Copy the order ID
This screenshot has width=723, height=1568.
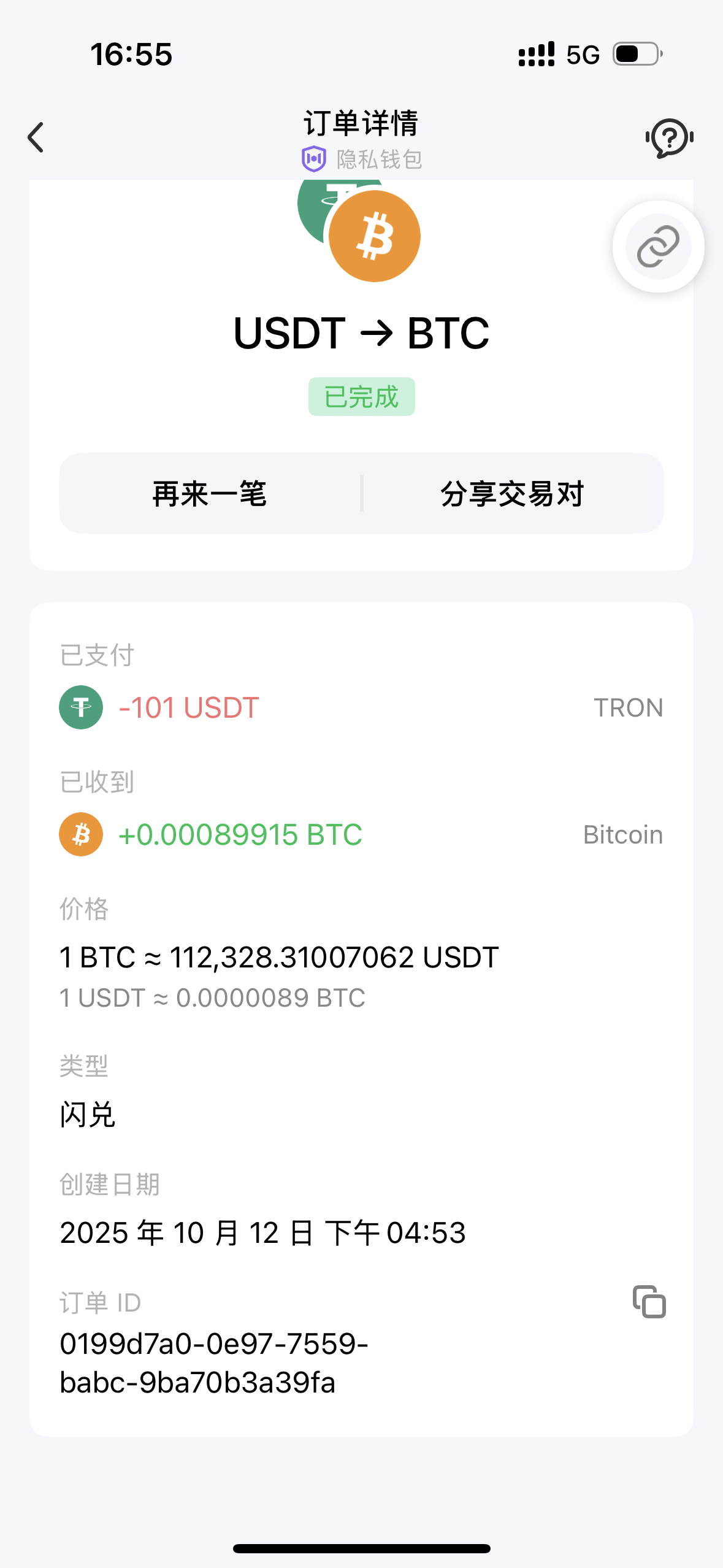click(649, 1301)
